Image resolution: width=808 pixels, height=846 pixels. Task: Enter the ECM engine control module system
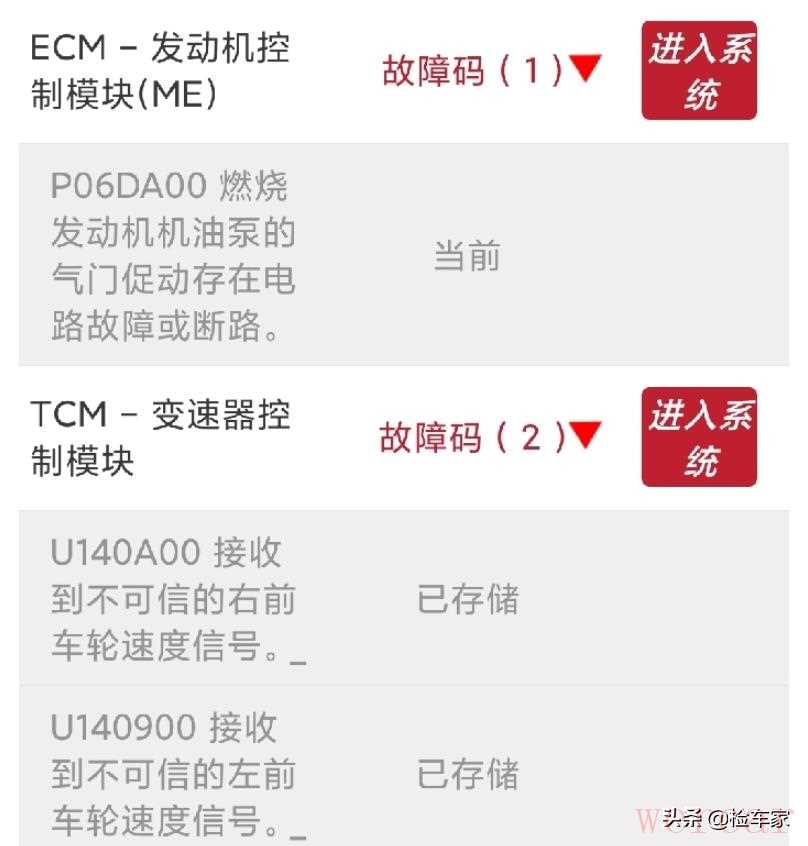pos(698,71)
